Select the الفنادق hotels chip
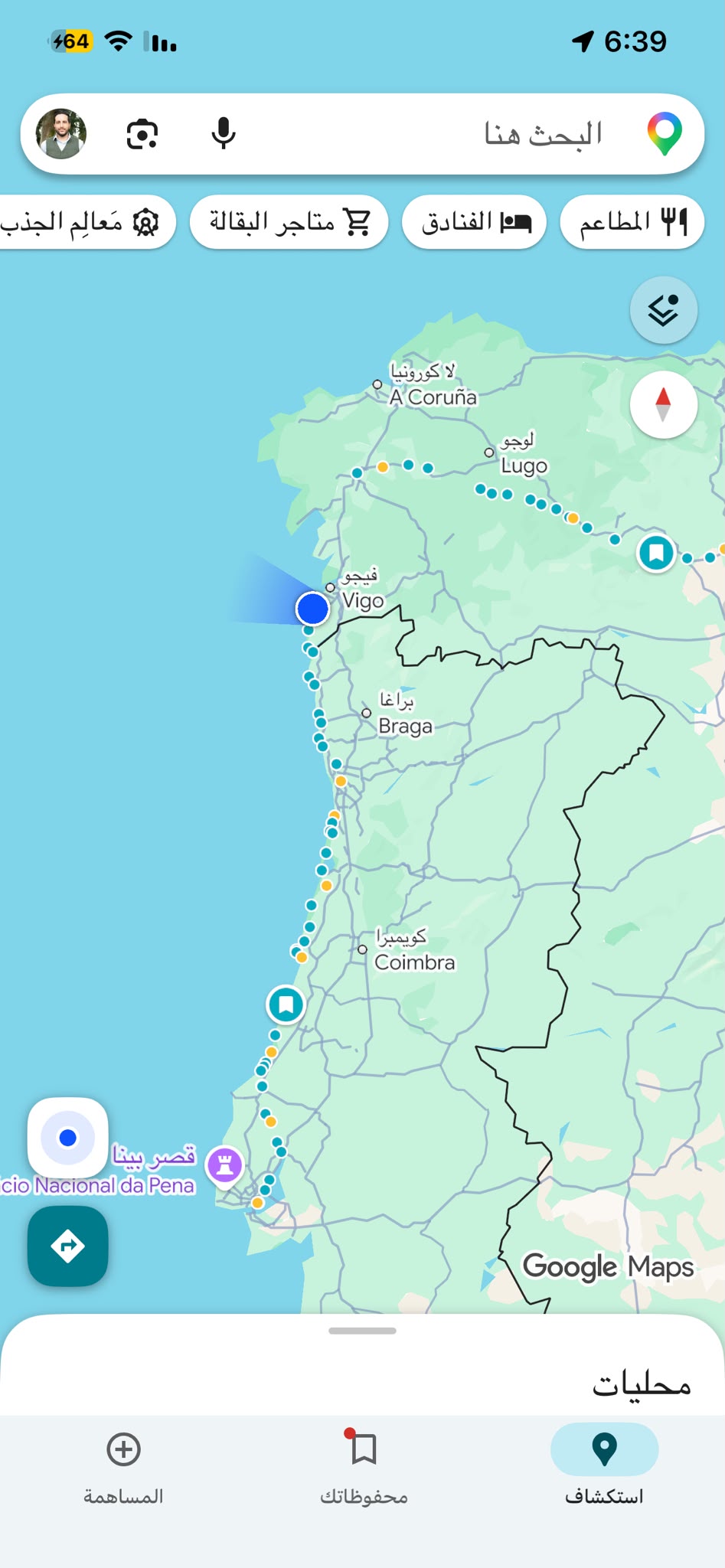725x1568 pixels. point(475,222)
